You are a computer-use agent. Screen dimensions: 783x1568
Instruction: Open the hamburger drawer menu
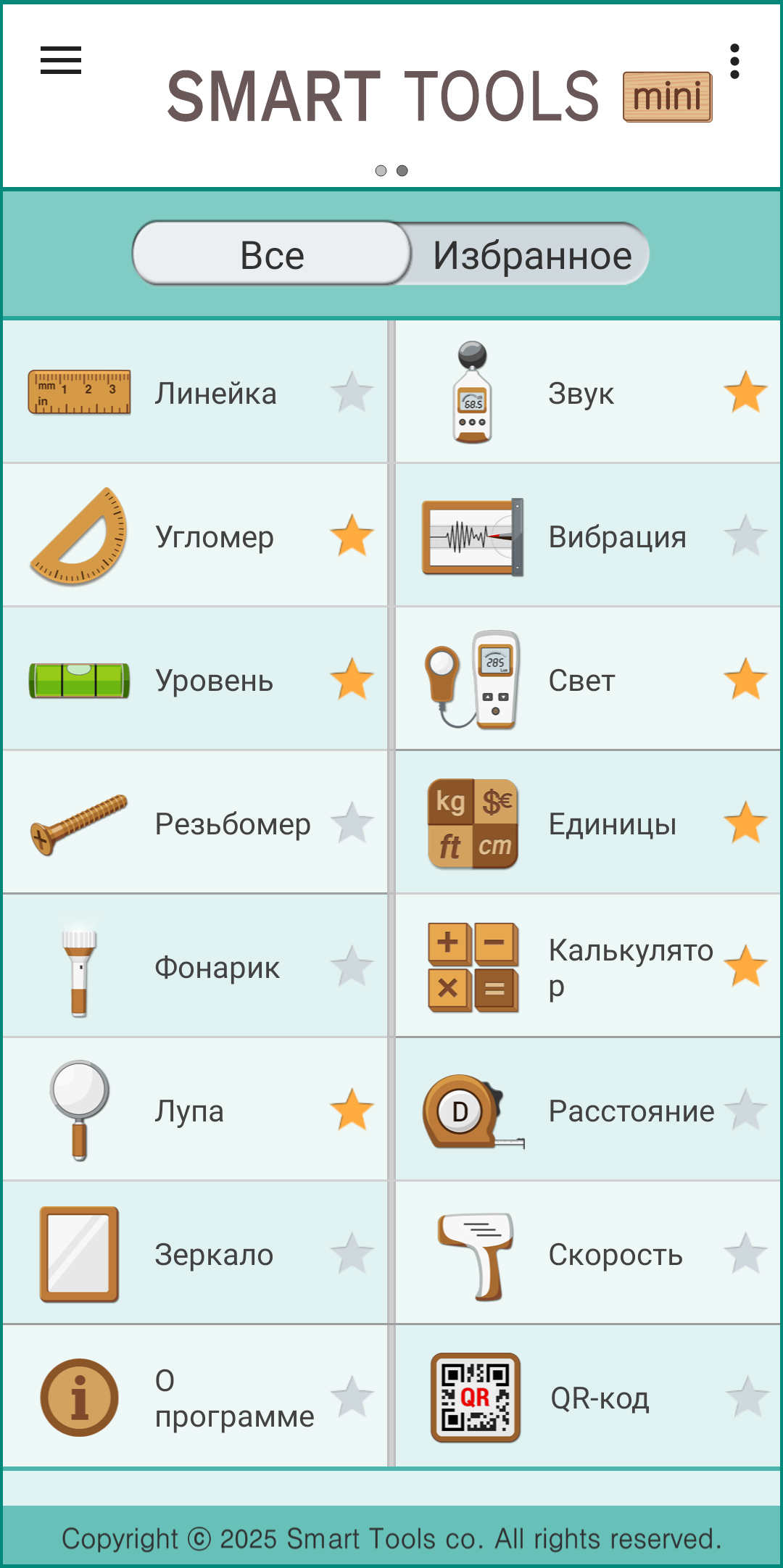(x=61, y=60)
